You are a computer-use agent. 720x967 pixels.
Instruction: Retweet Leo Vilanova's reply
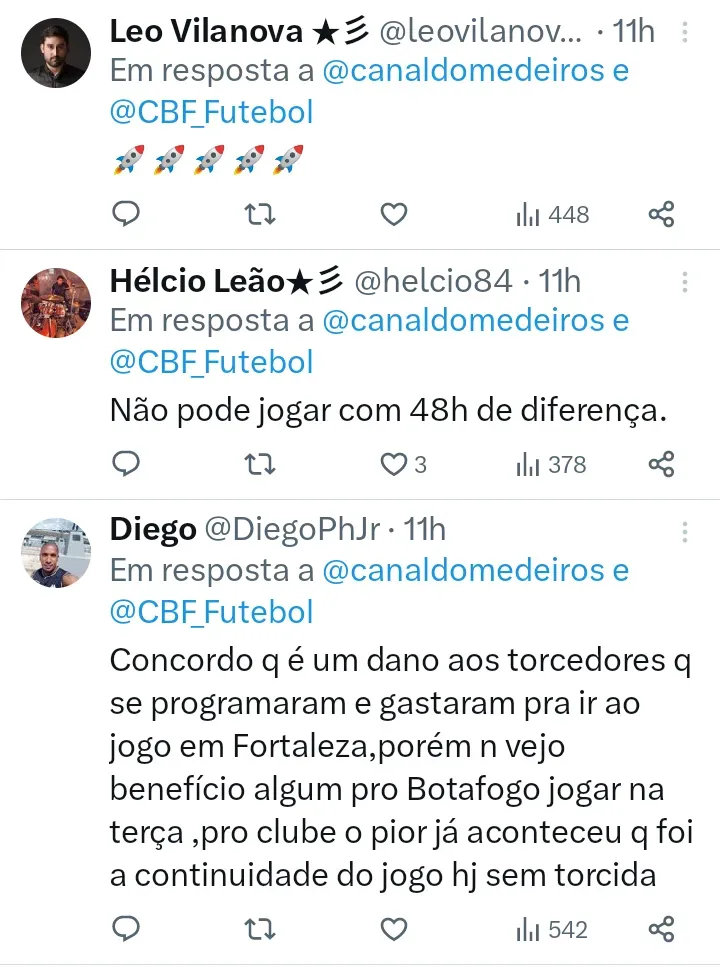point(260,214)
